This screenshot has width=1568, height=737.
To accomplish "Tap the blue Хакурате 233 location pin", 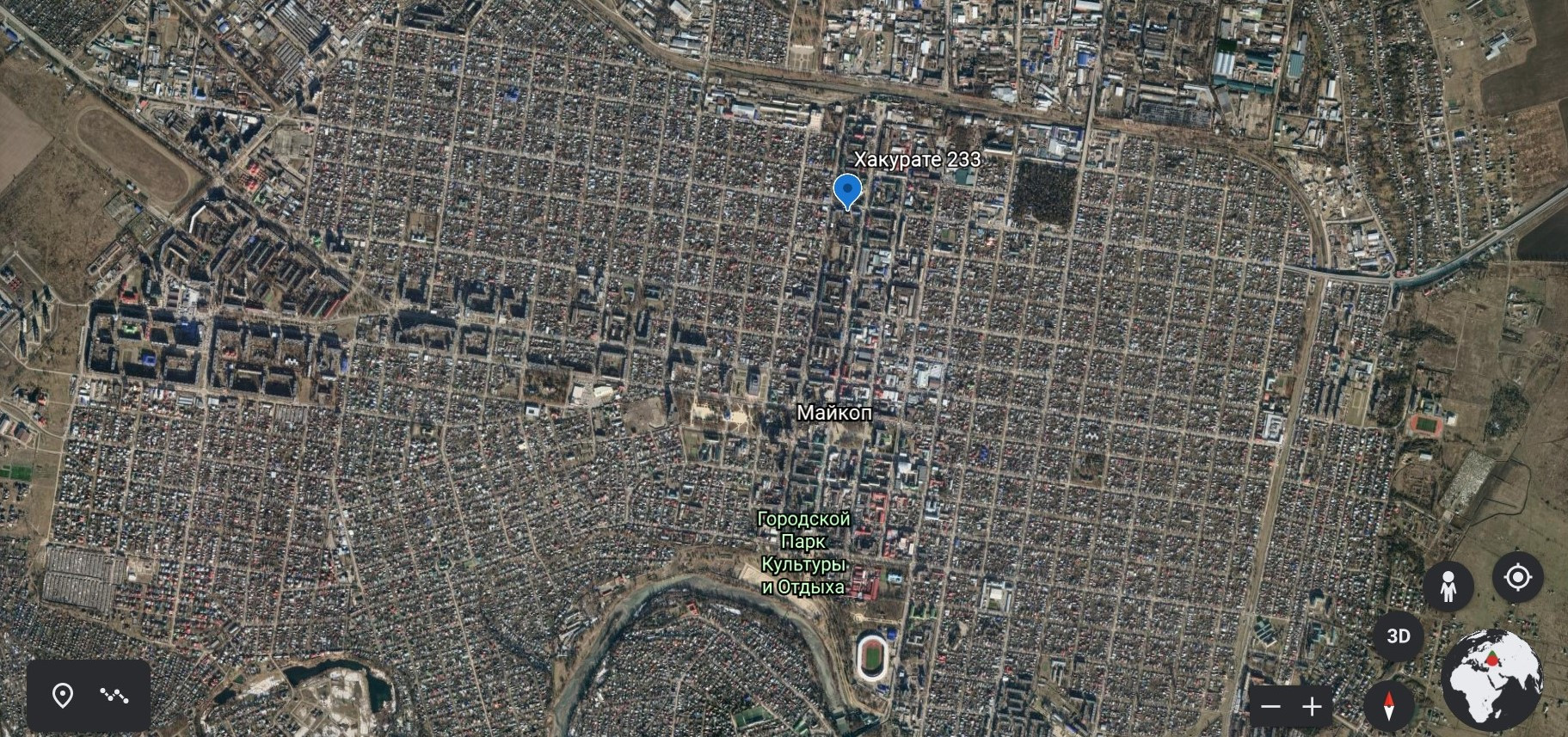I will coord(847,189).
